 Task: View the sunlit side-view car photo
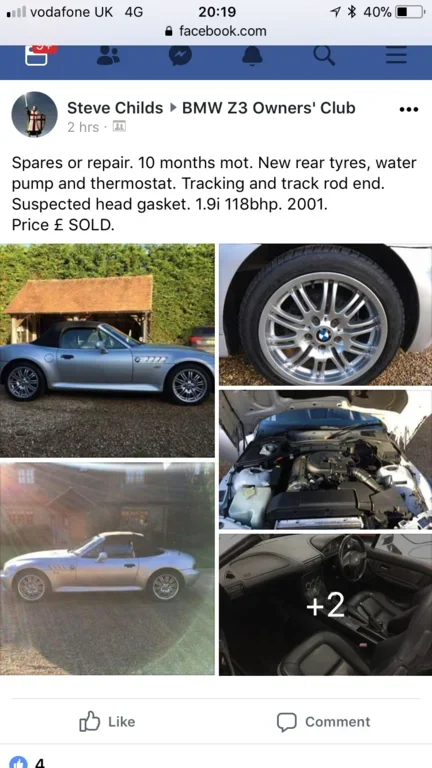[107, 568]
